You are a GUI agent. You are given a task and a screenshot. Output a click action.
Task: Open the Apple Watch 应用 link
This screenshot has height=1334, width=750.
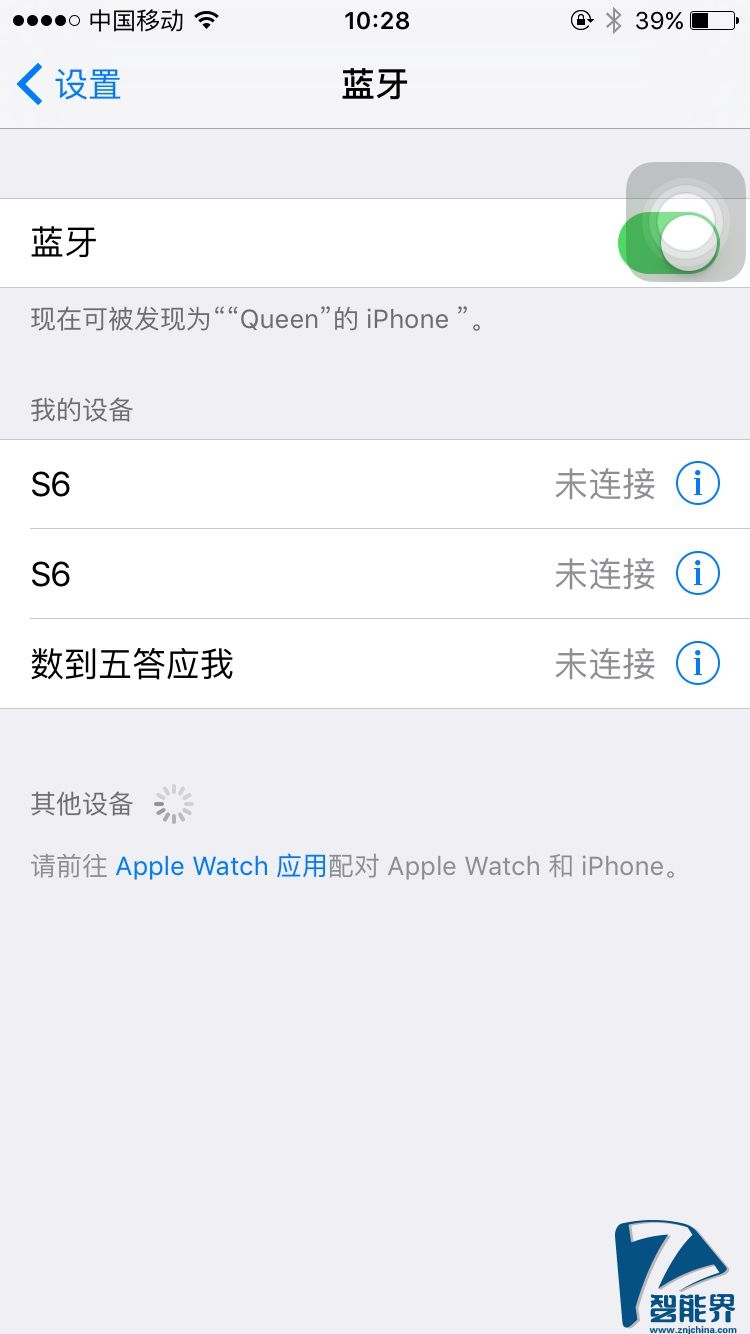pyautogui.click(x=221, y=866)
